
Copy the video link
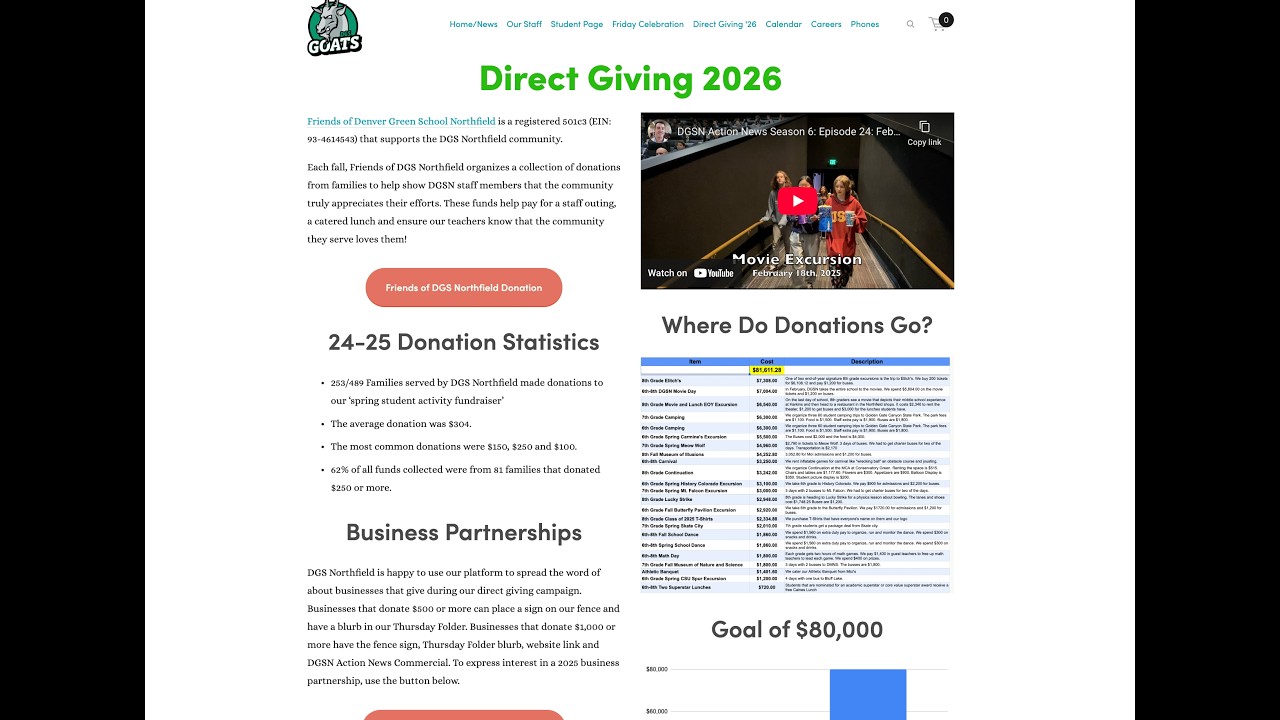924,133
